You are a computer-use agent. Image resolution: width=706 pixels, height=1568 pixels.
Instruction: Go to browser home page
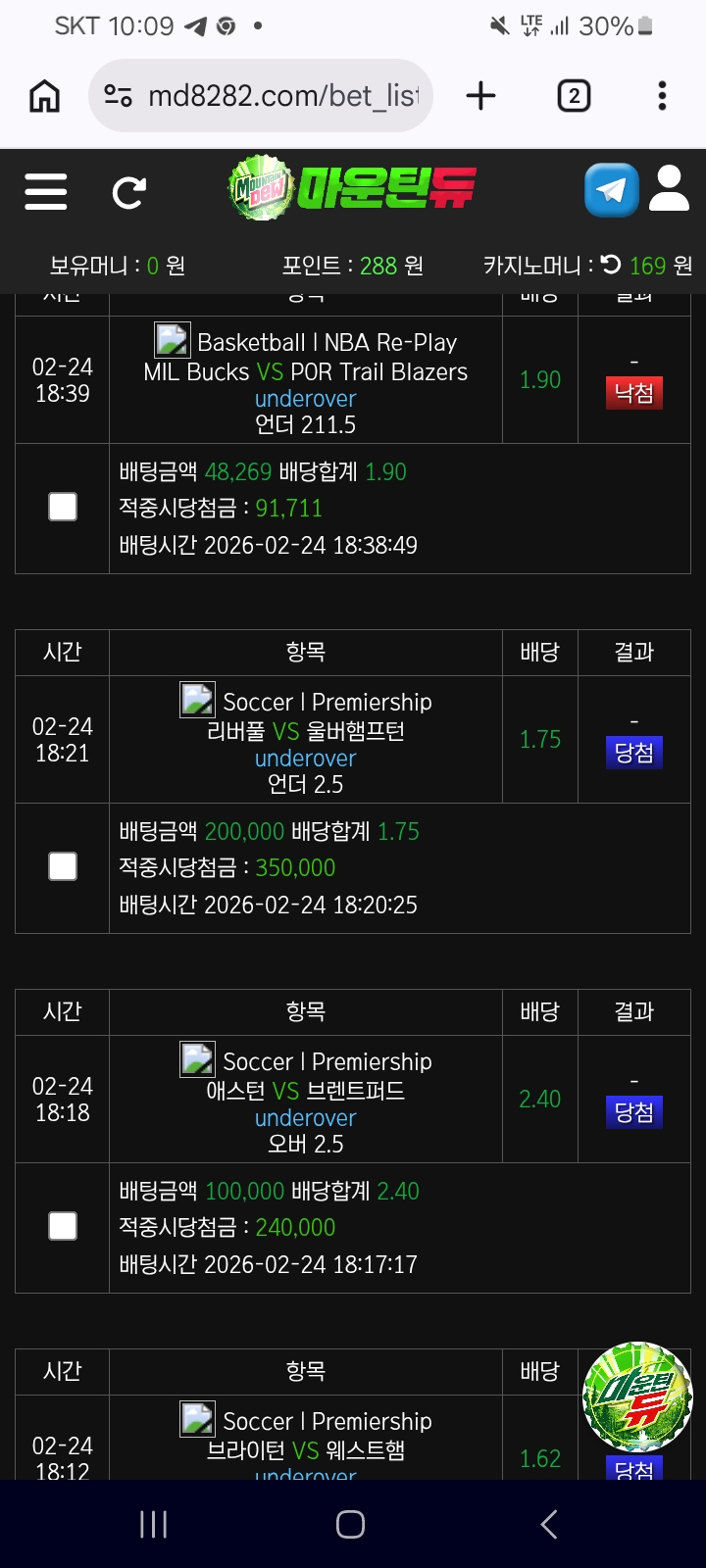click(45, 96)
